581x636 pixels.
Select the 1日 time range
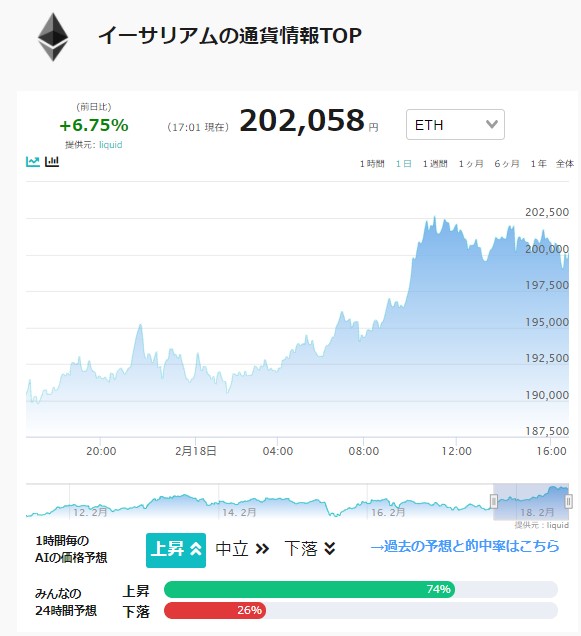click(x=404, y=164)
